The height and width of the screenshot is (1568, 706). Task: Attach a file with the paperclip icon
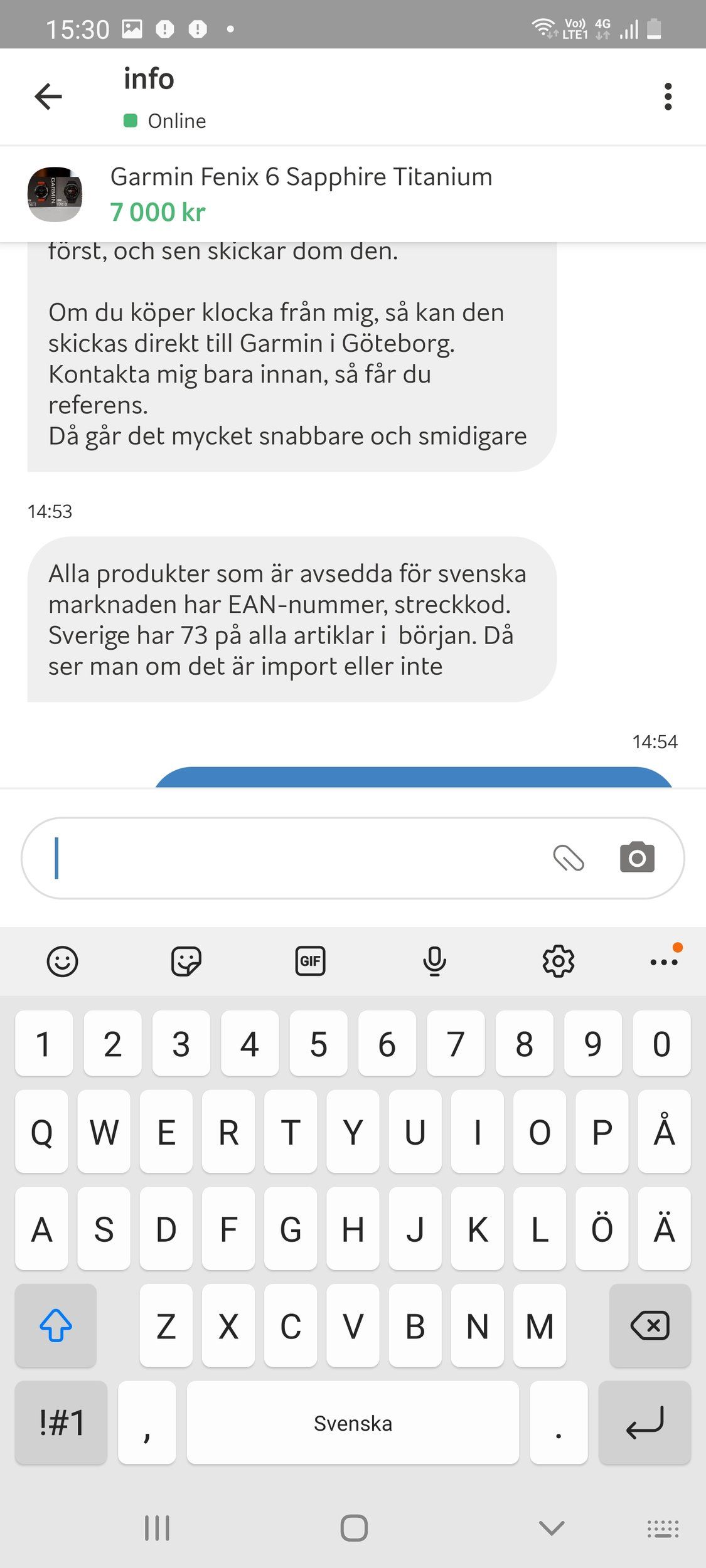(569, 858)
